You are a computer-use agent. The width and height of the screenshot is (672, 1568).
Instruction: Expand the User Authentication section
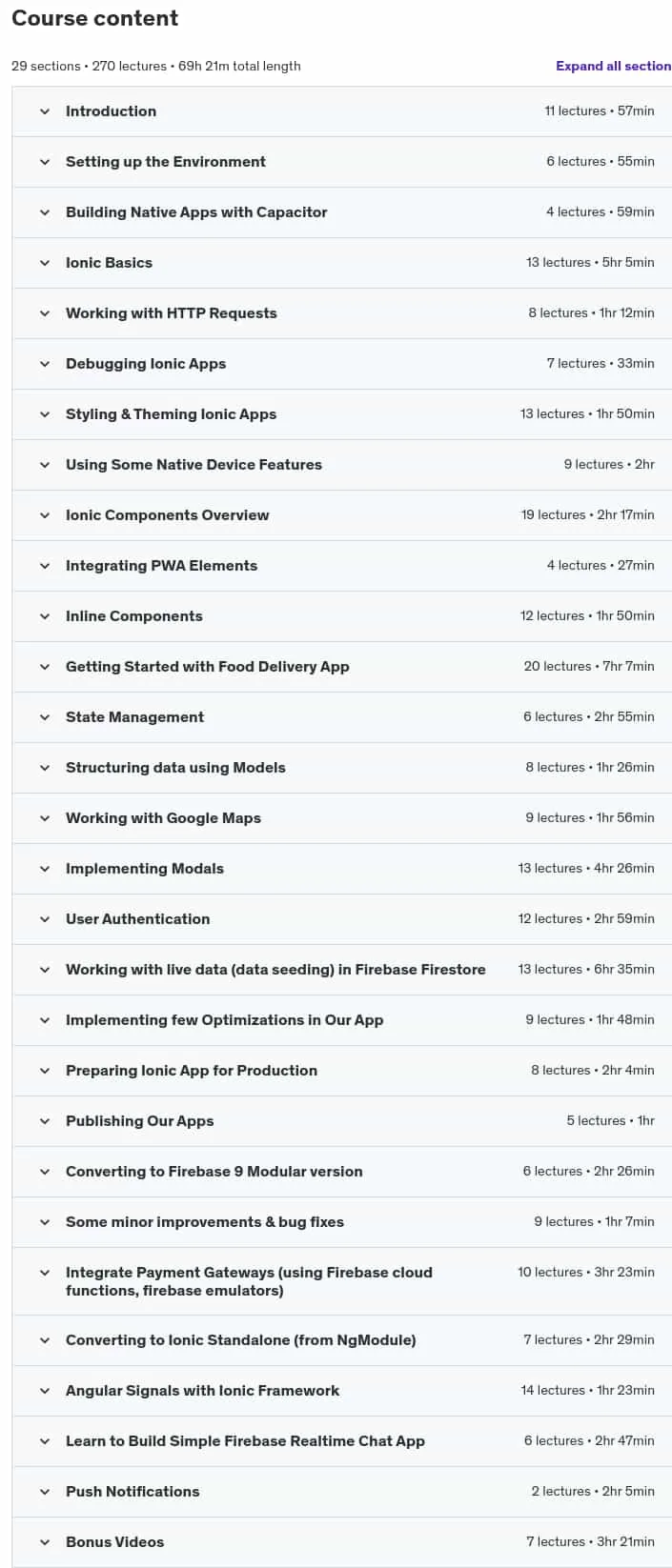(x=341, y=919)
